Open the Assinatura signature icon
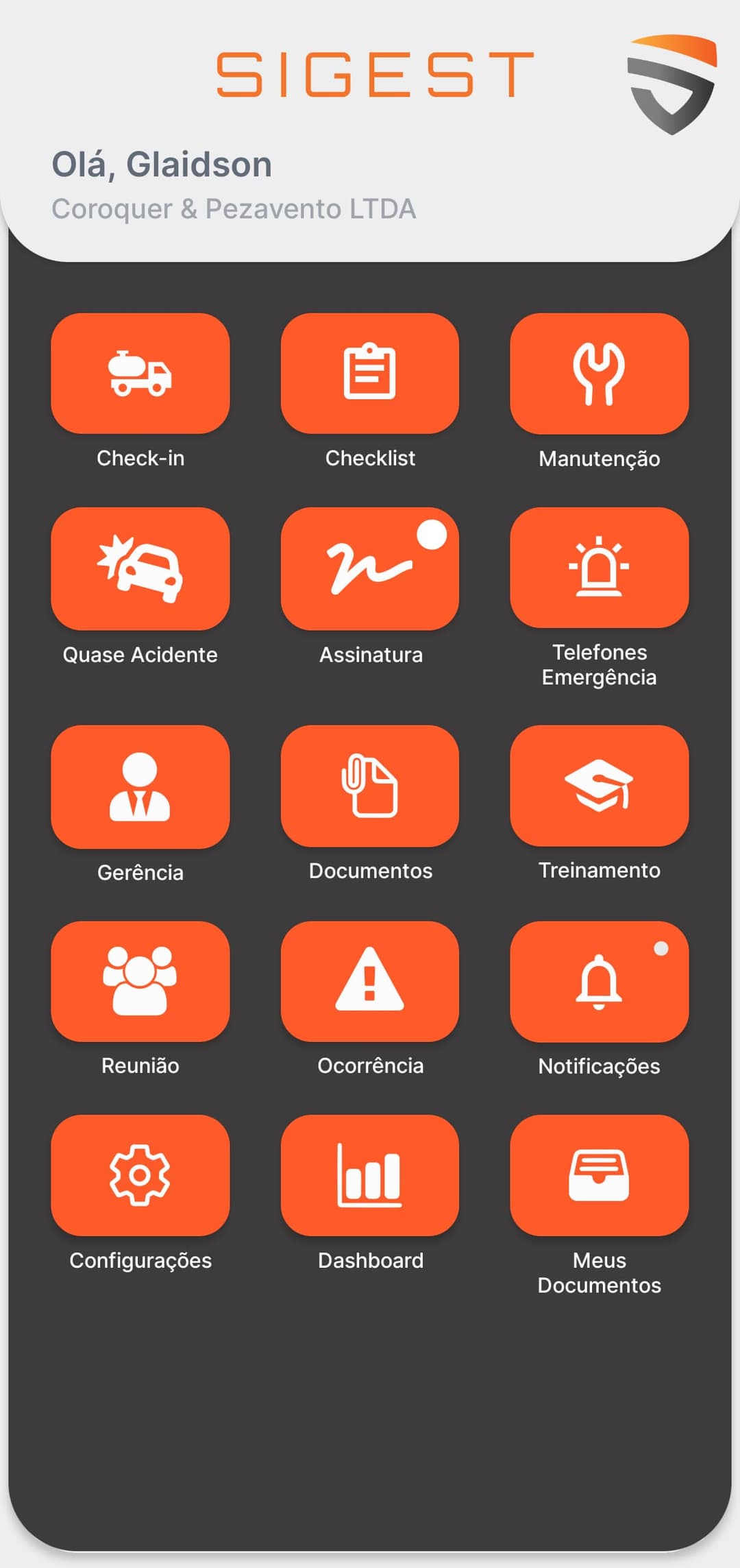740x1568 pixels. [x=370, y=568]
